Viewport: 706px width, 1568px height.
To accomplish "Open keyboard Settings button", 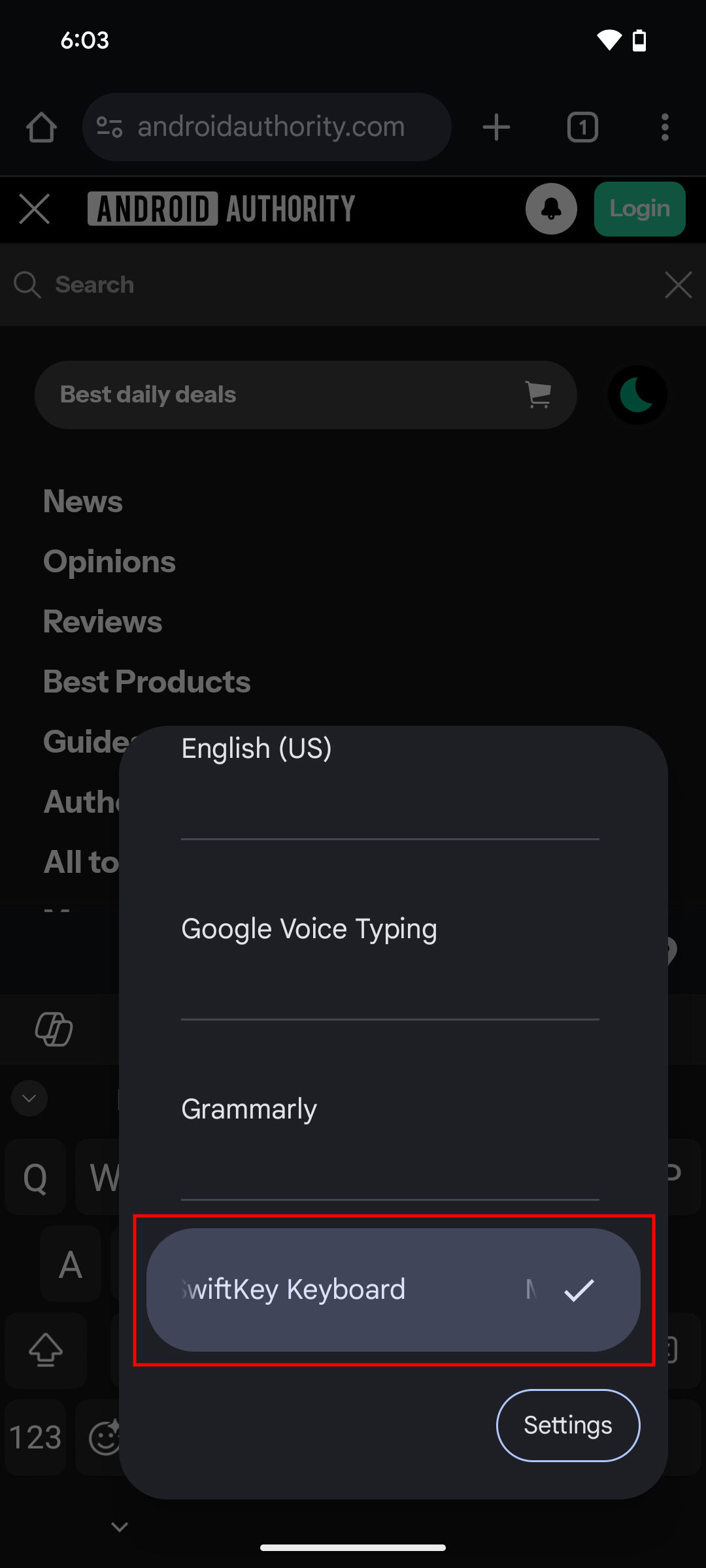I will pos(567,1425).
